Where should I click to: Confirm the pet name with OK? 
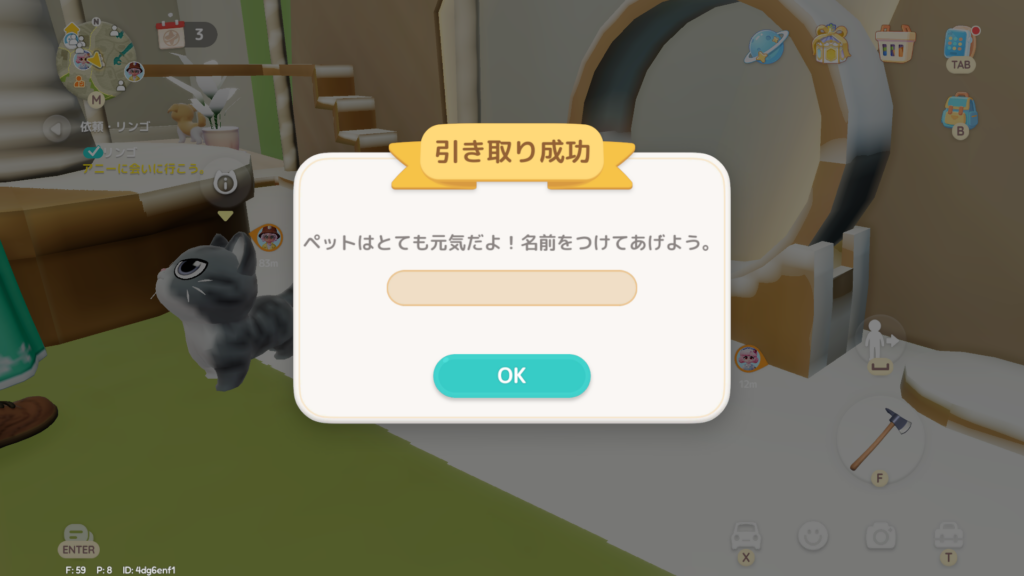pyautogui.click(x=511, y=375)
